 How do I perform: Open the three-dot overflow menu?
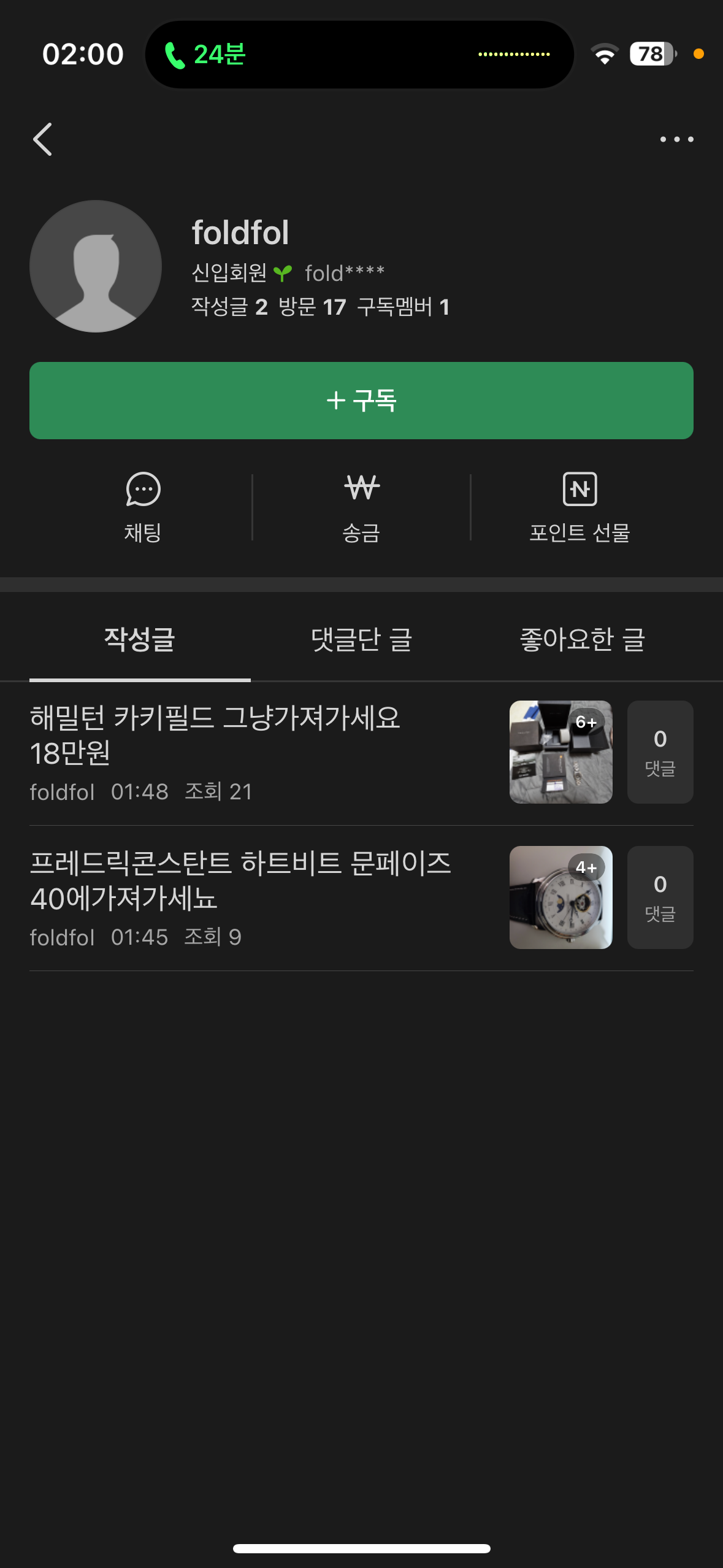676,139
